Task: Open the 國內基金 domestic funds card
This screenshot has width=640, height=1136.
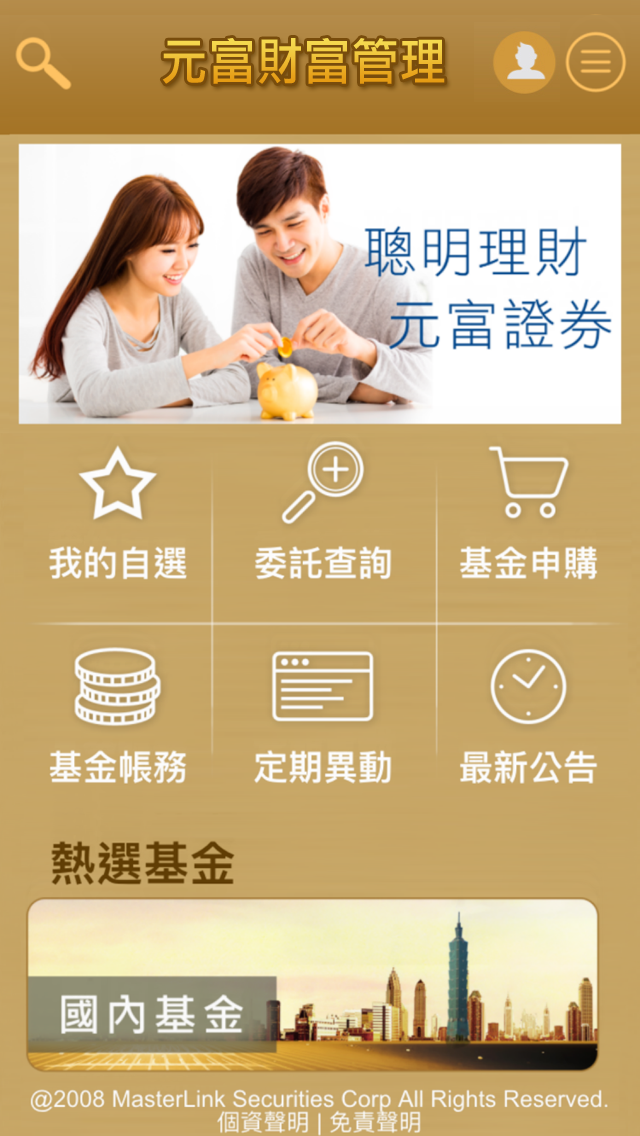Action: 312,985
